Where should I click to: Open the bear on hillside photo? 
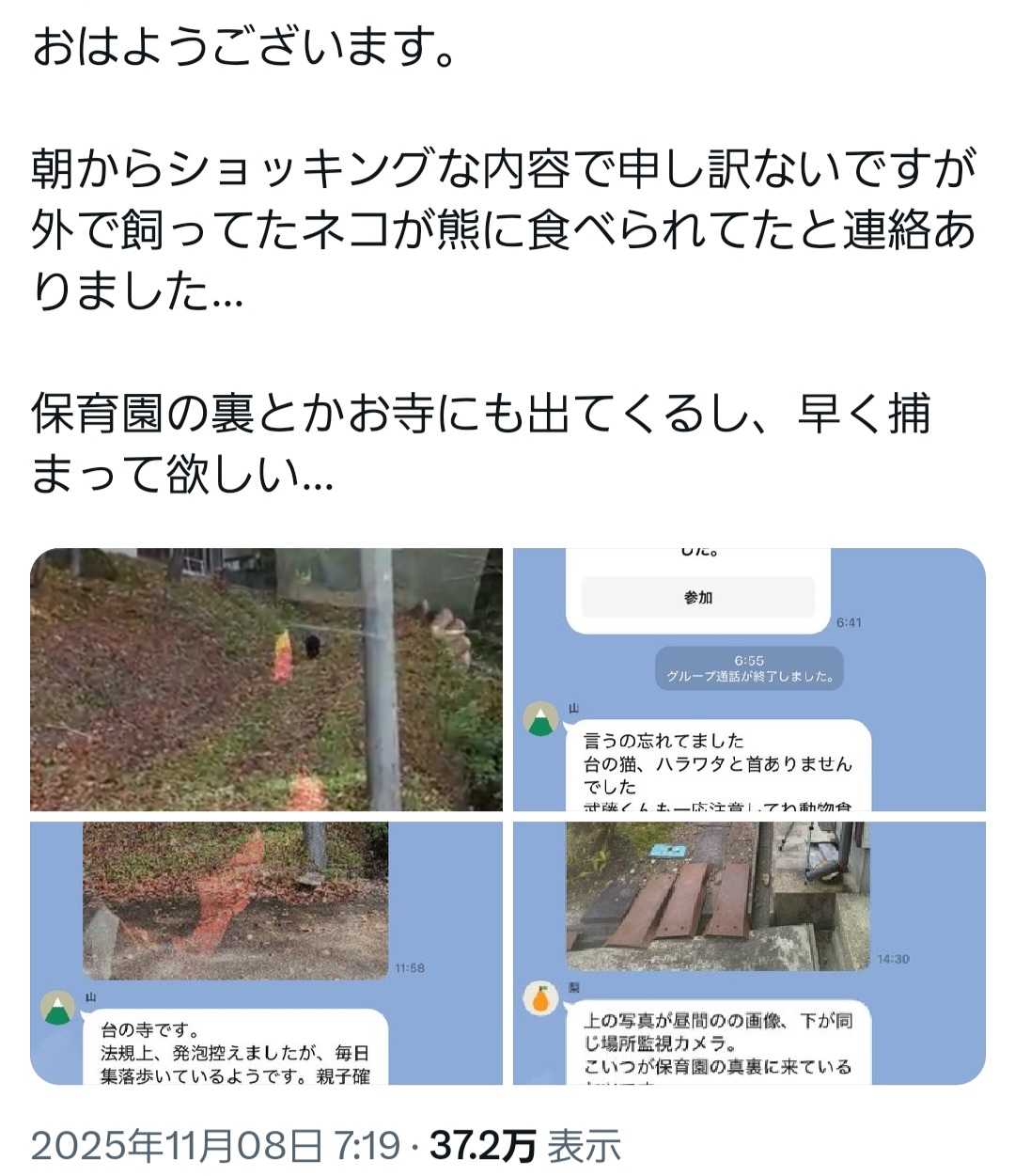point(266,679)
